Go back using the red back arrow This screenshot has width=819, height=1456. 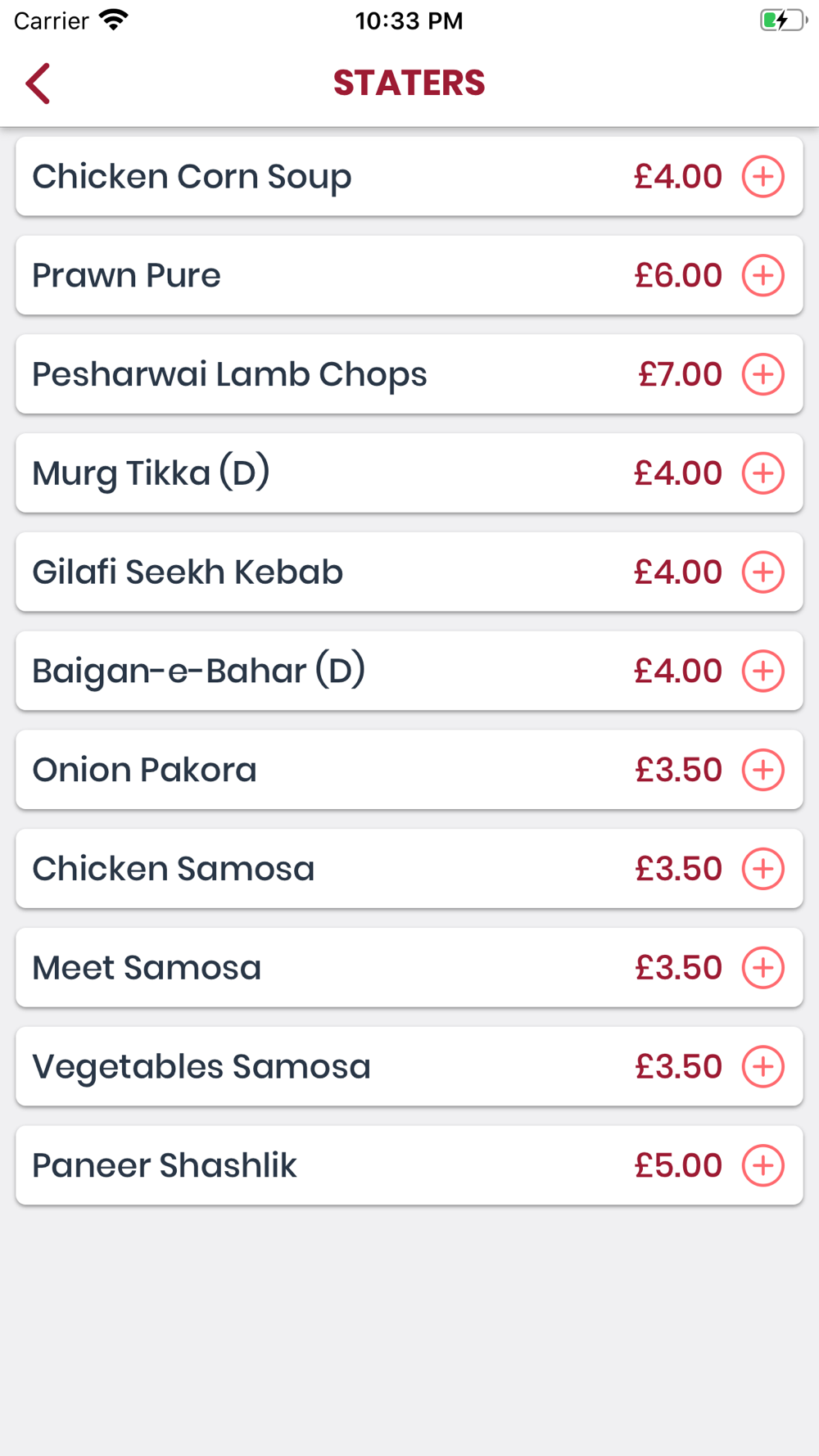coord(38,84)
